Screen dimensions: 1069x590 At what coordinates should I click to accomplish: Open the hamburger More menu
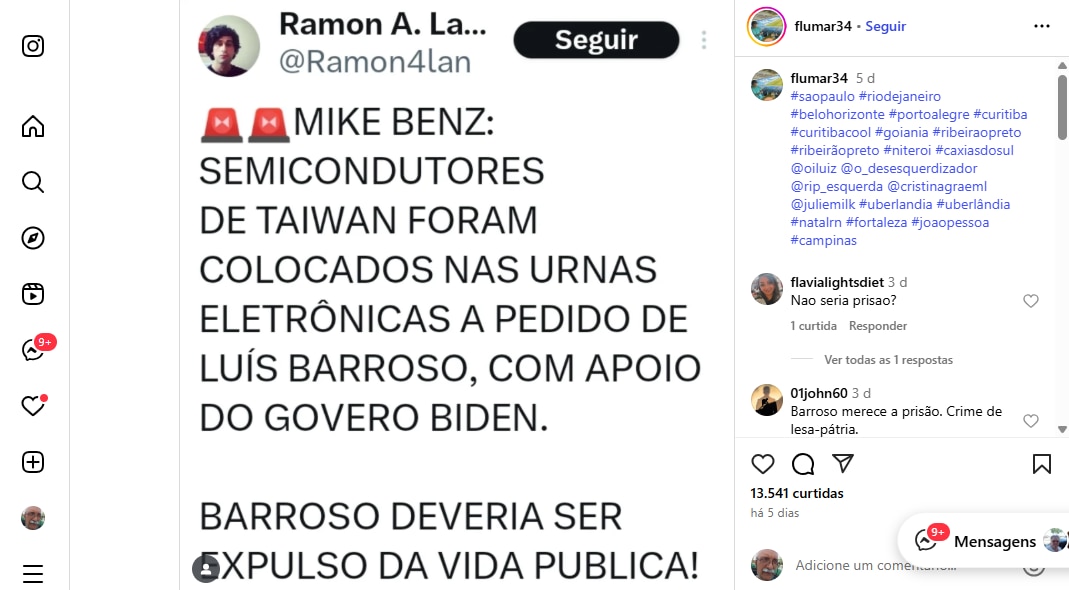pyautogui.click(x=33, y=574)
